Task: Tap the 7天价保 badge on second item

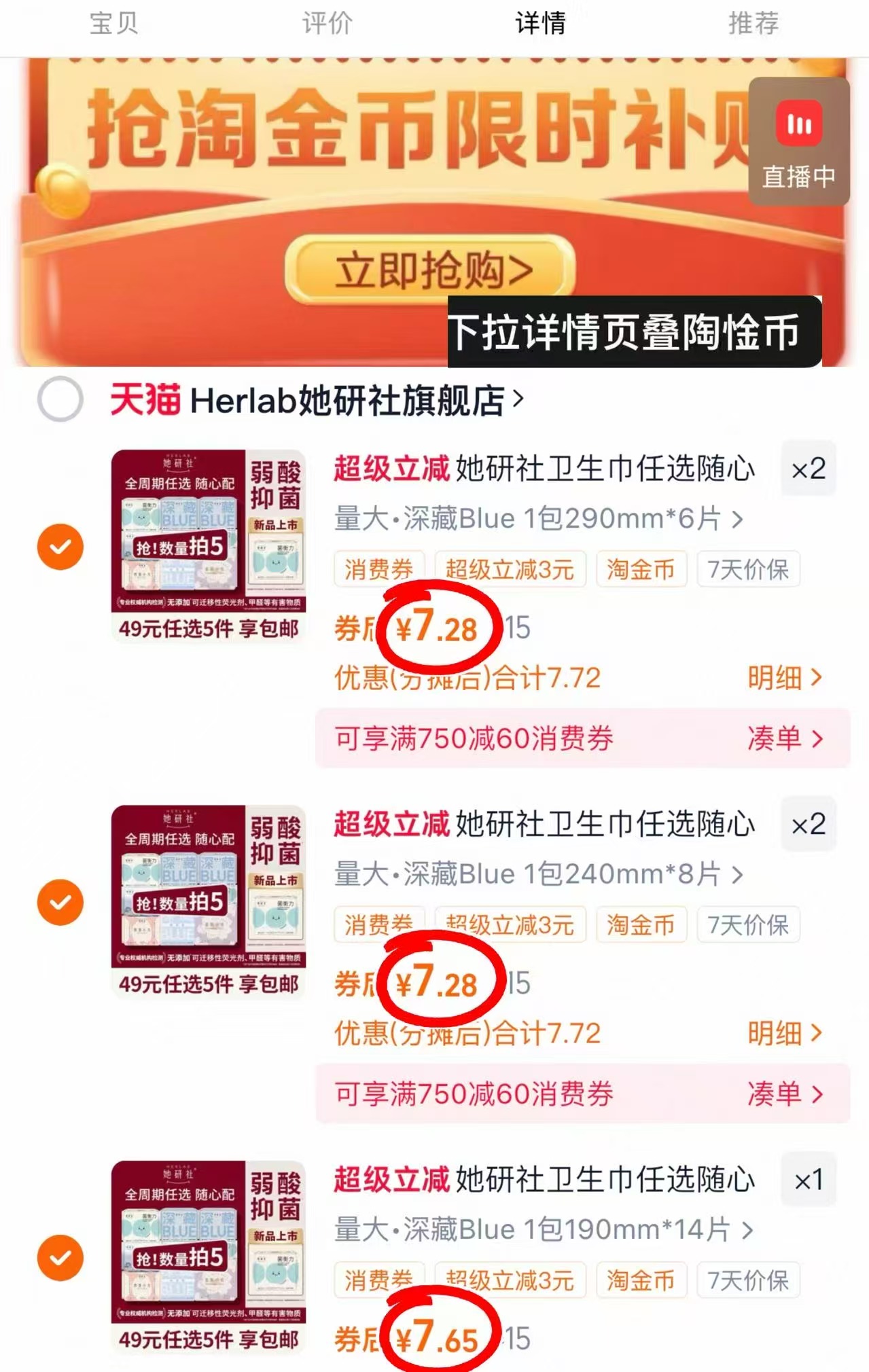Action: click(748, 924)
